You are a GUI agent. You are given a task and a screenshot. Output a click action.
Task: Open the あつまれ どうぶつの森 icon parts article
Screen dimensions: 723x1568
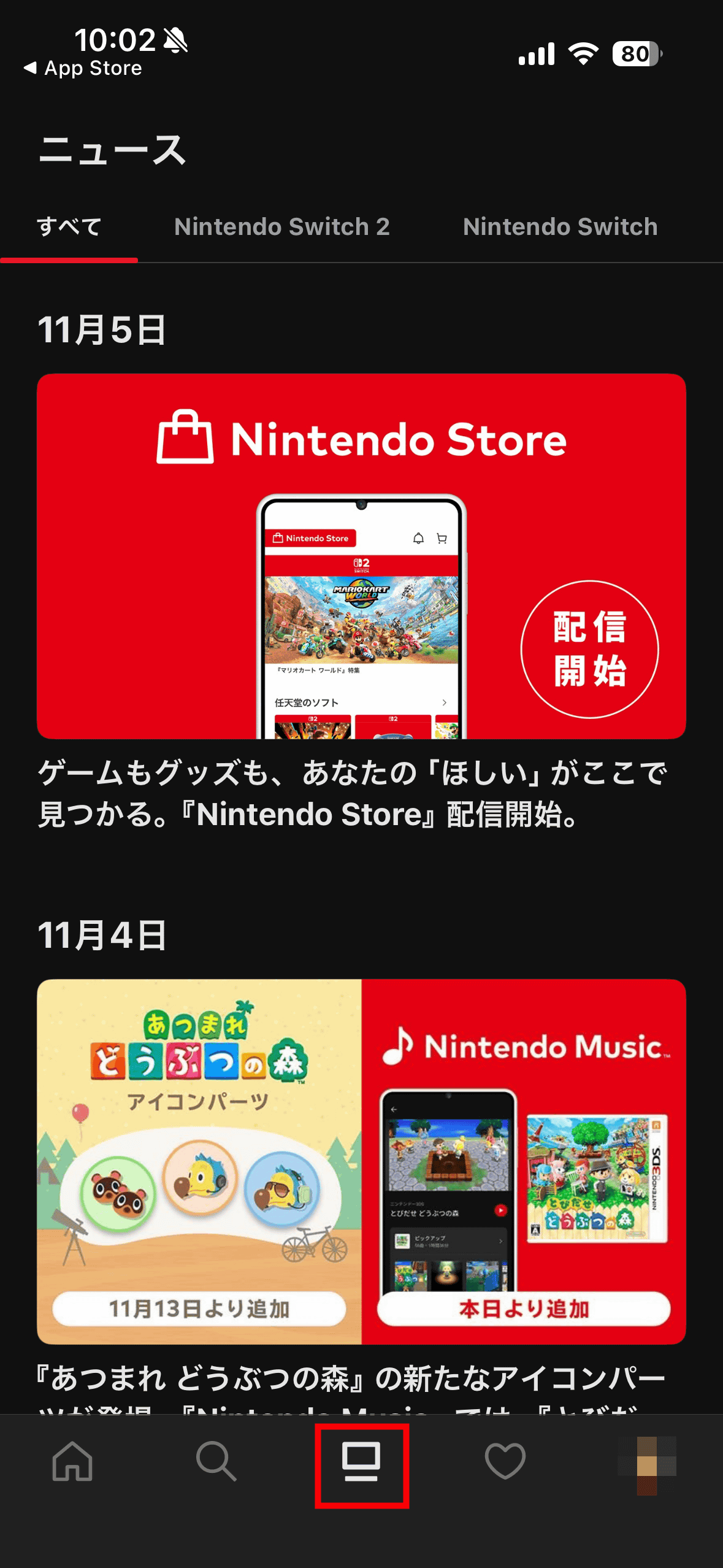click(x=361, y=1161)
